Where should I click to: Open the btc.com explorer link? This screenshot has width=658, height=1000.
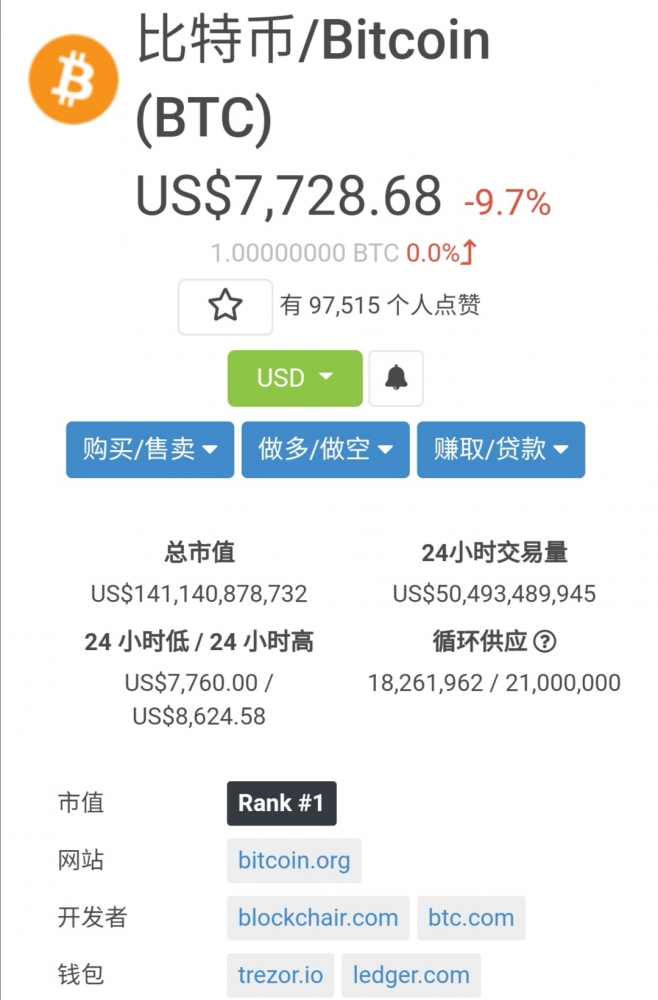click(x=470, y=918)
